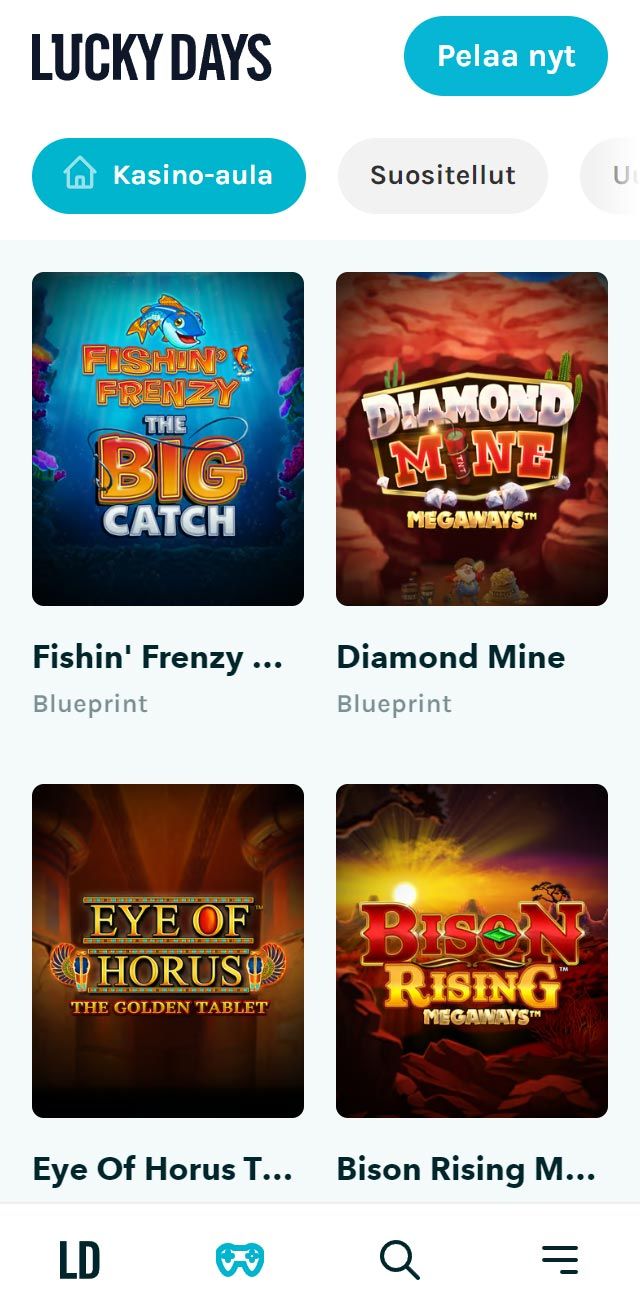Launch Eye Of Horus The Golden Tablet
The height and width of the screenshot is (1316, 640).
pyautogui.click(x=168, y=950)
